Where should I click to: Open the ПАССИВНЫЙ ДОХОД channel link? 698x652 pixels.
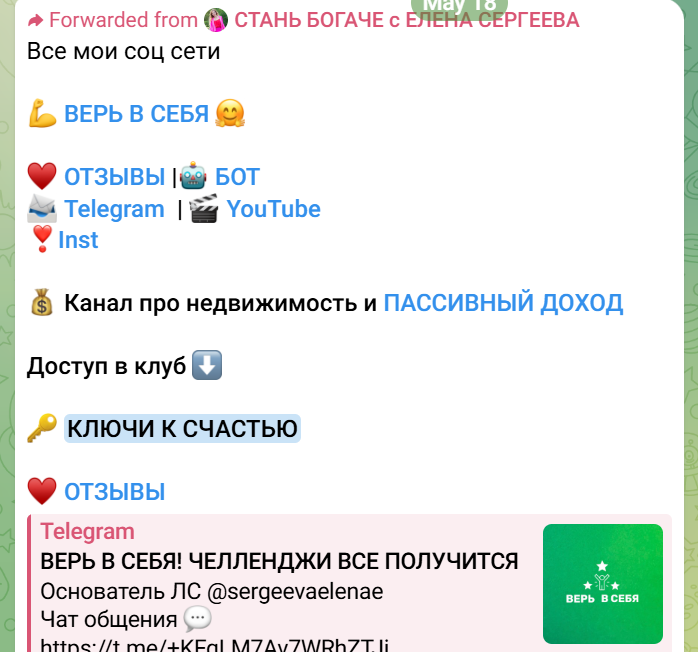(503, 303)
